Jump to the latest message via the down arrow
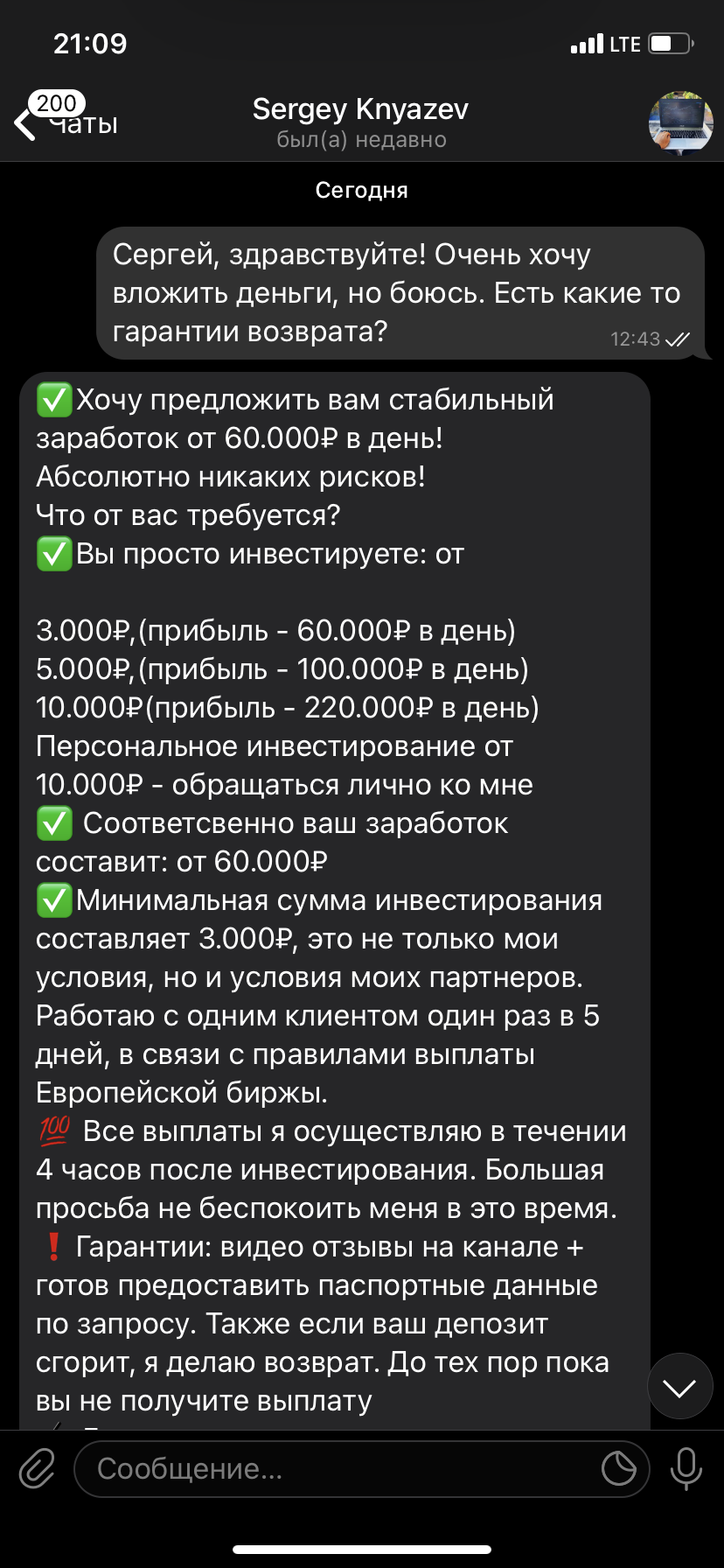 [x=680, y=1387]
